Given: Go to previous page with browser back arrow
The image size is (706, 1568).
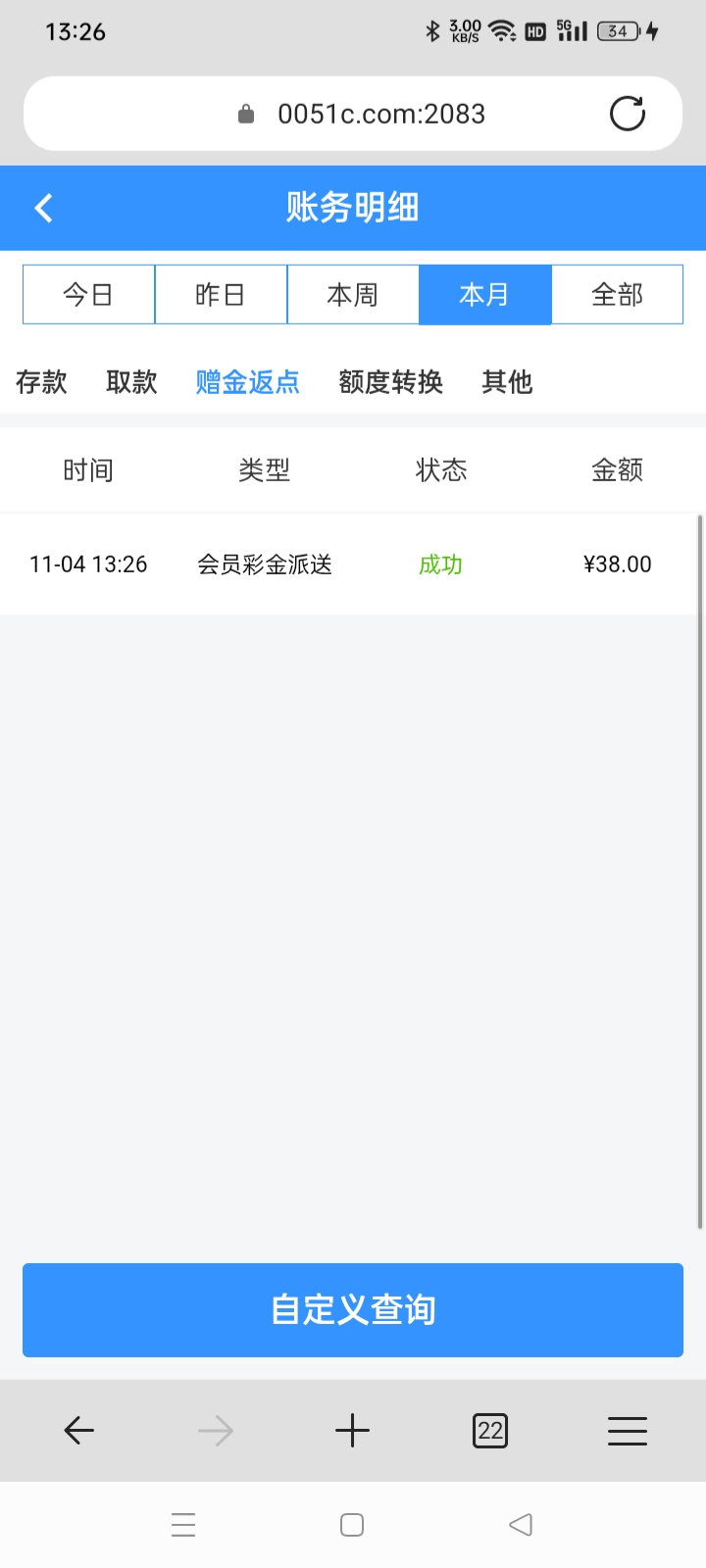Looking at the screenshot, I should 78,1431.
